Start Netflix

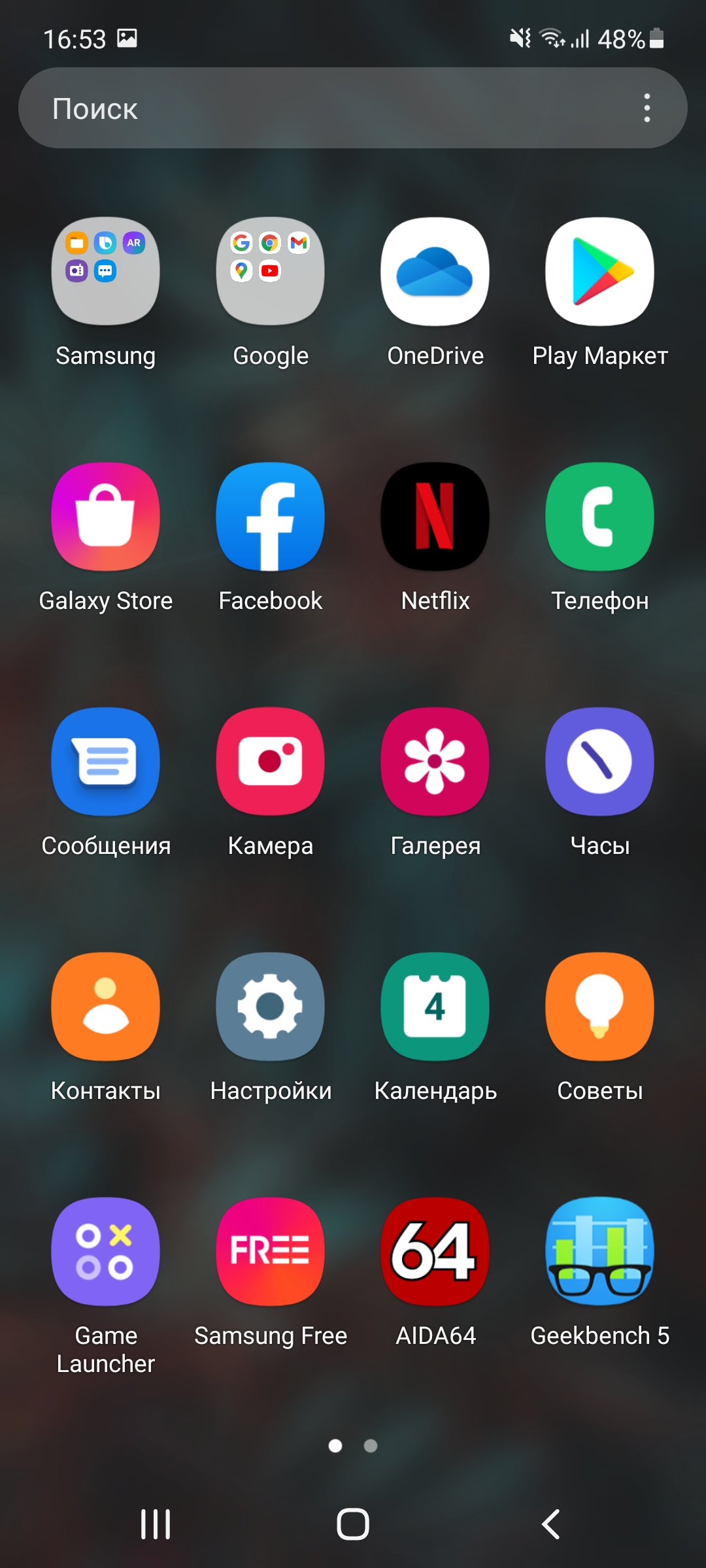[435, 517]
